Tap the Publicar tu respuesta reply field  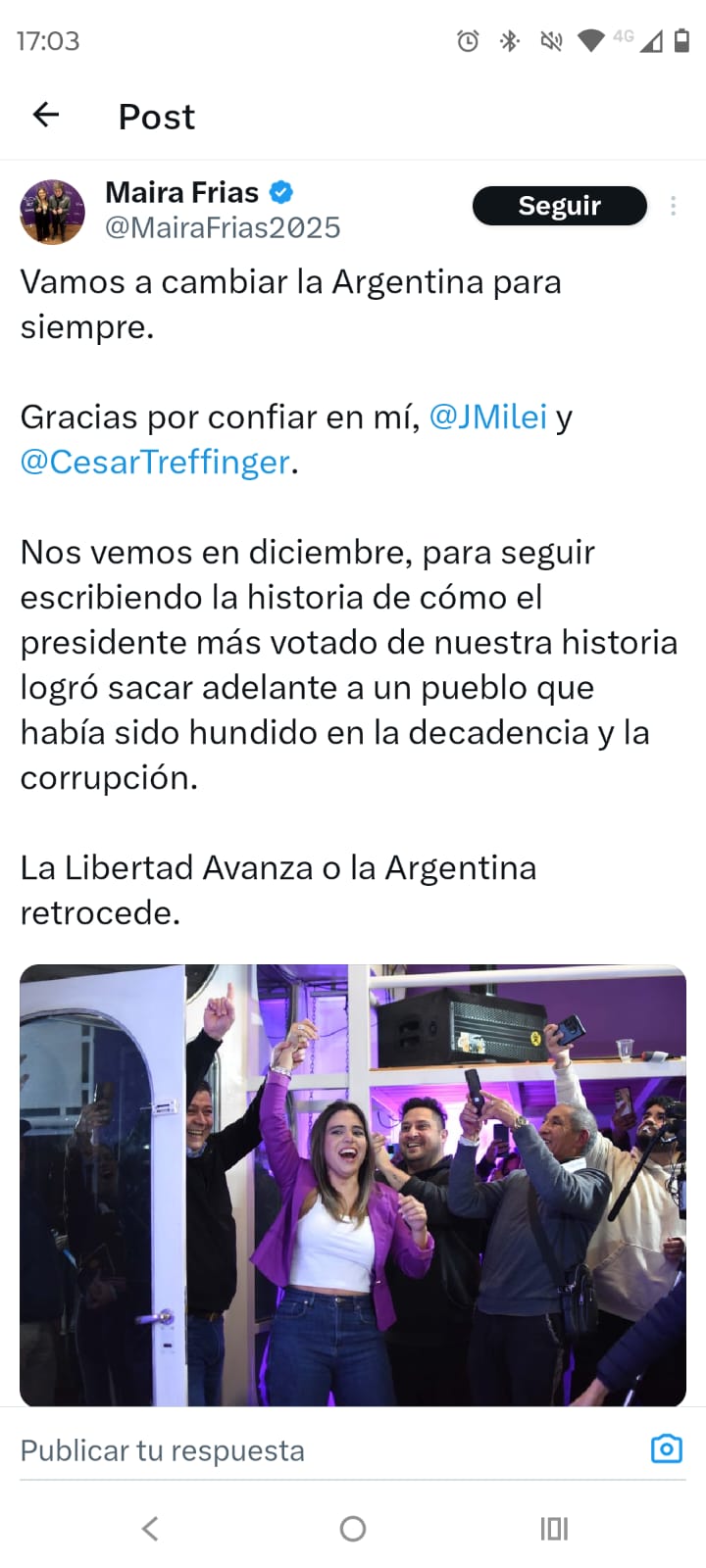coord(294,1450)
